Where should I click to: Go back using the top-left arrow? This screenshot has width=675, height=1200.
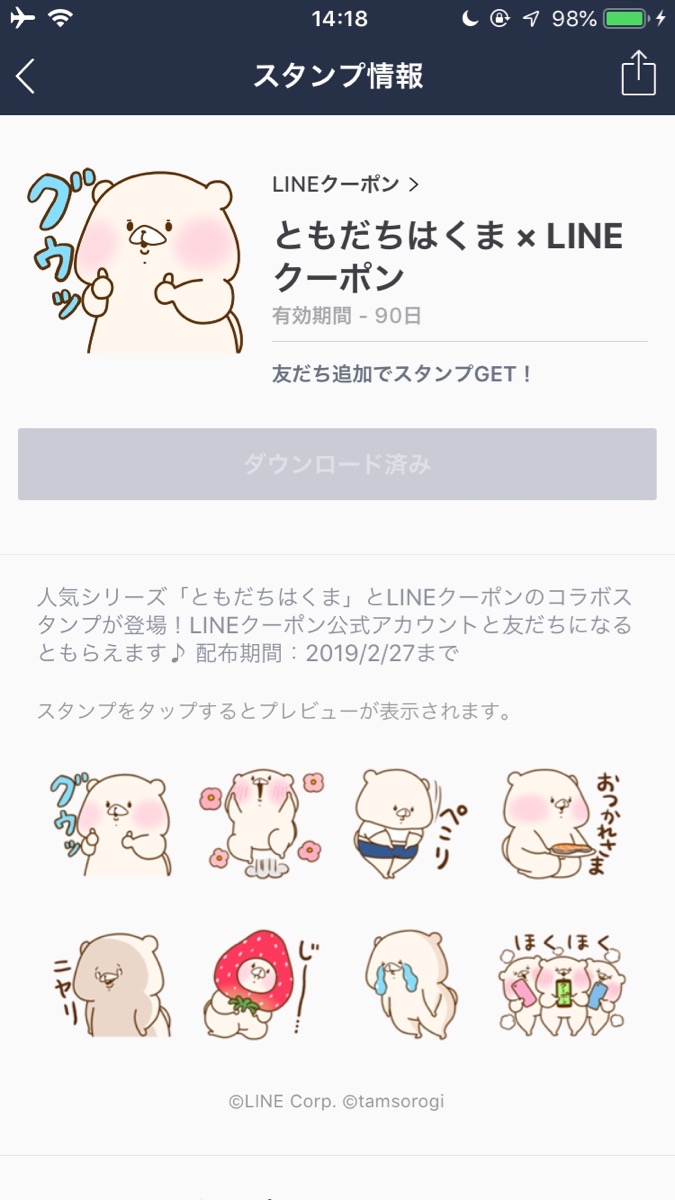(26, 76)
